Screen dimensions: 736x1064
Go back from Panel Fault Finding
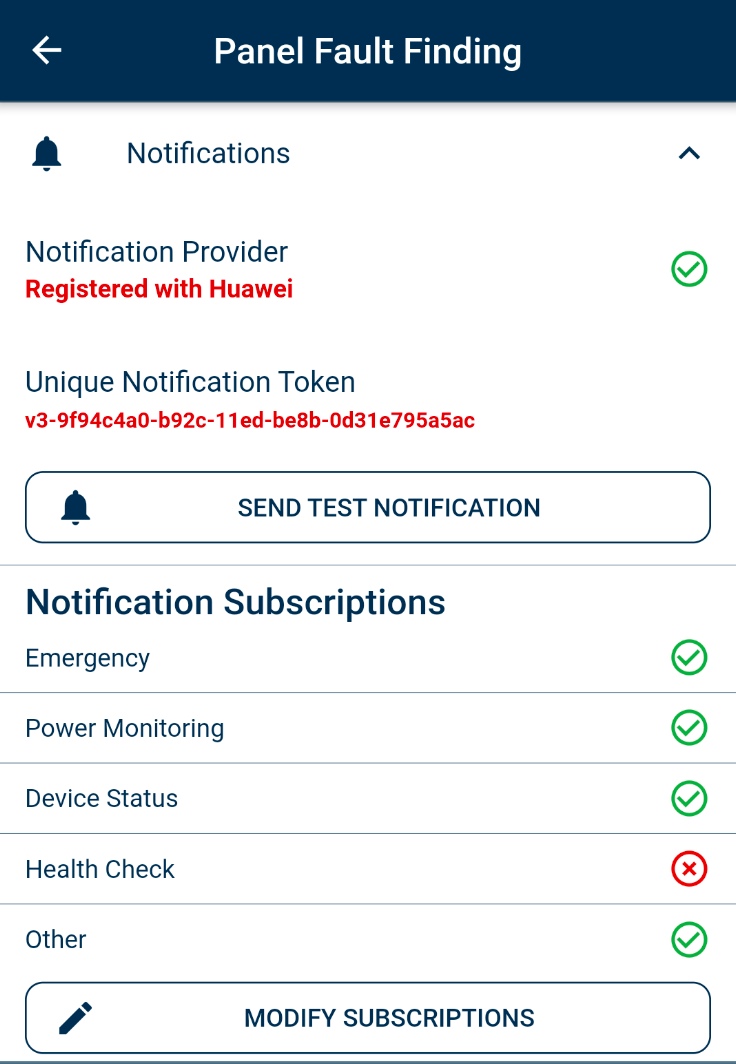47,51
